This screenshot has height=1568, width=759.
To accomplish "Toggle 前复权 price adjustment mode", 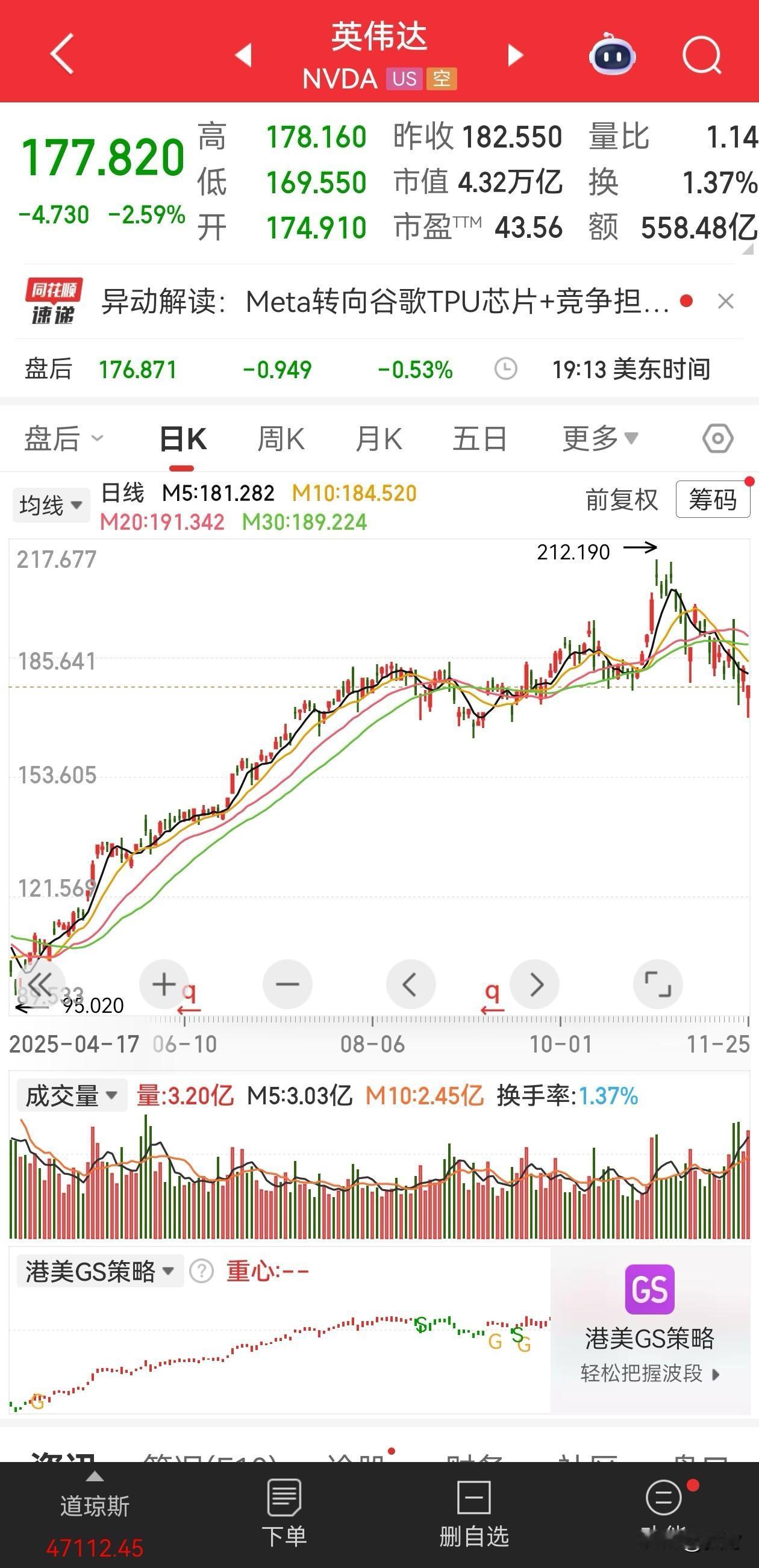I will click(x=619, y=500).
